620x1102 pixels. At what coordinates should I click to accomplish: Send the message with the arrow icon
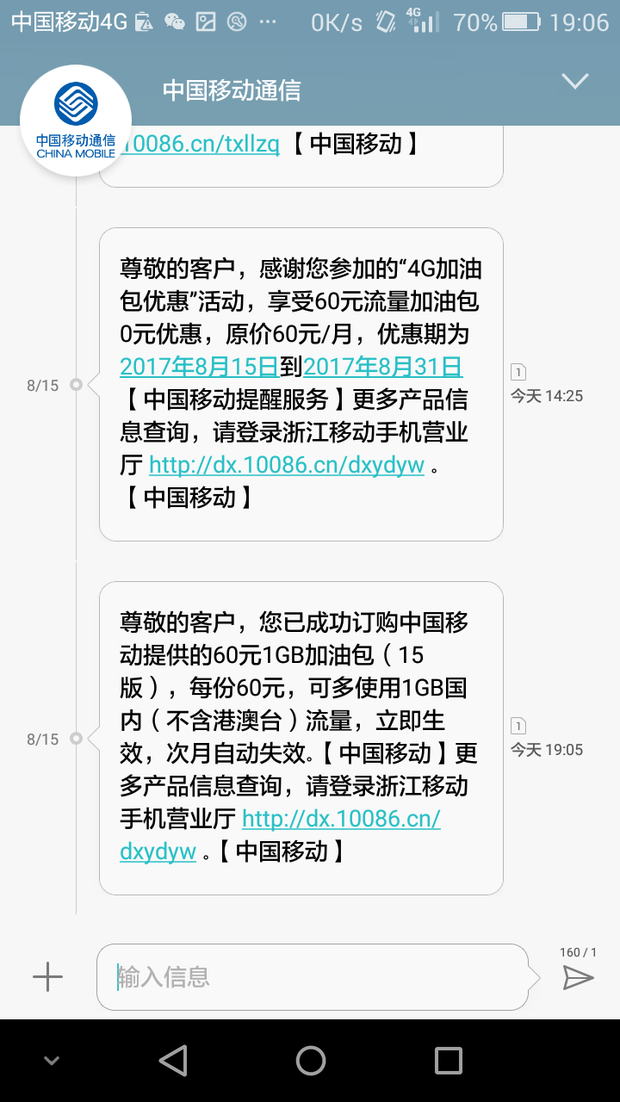[578, 977]
